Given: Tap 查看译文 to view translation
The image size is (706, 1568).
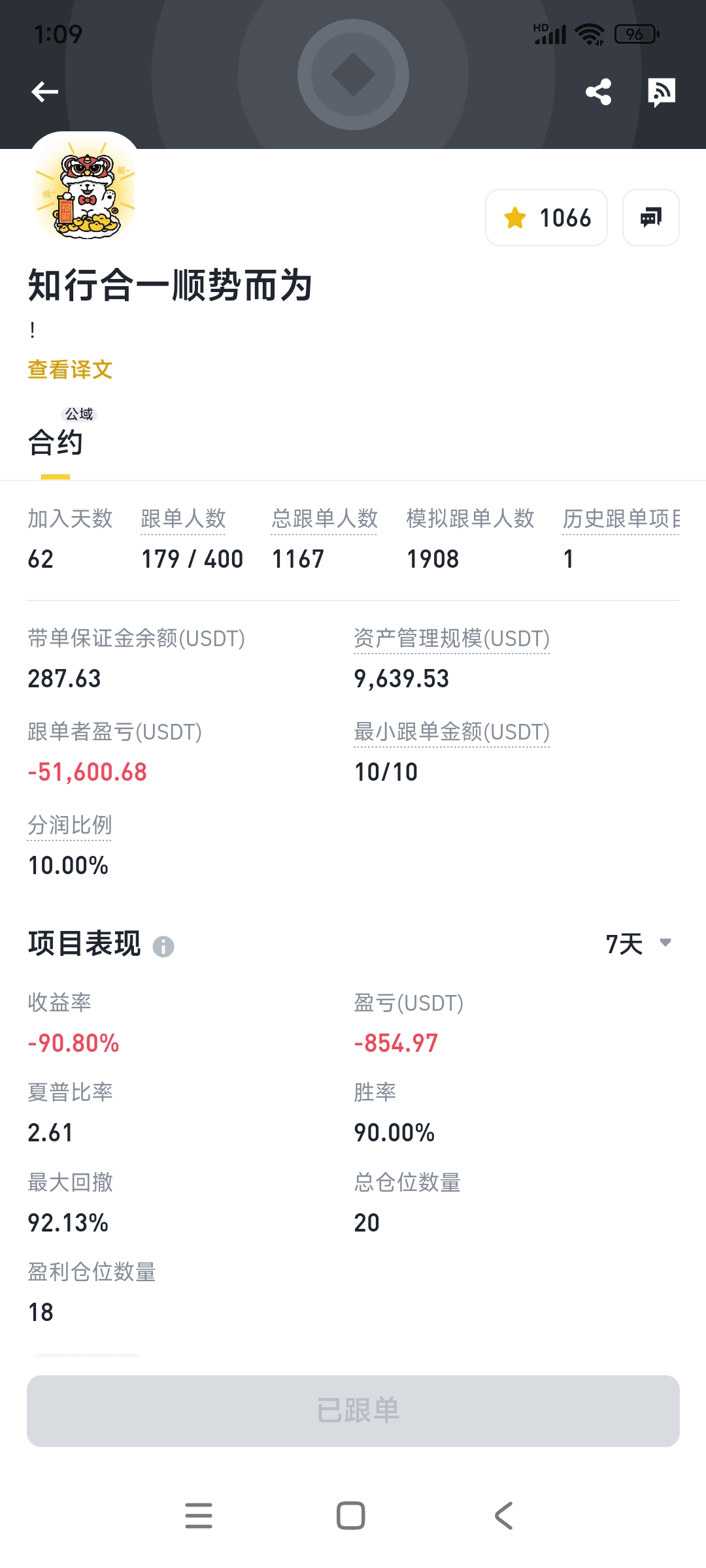Looking at the screenshot, I should pyautogui.click(x=70, y=370).
